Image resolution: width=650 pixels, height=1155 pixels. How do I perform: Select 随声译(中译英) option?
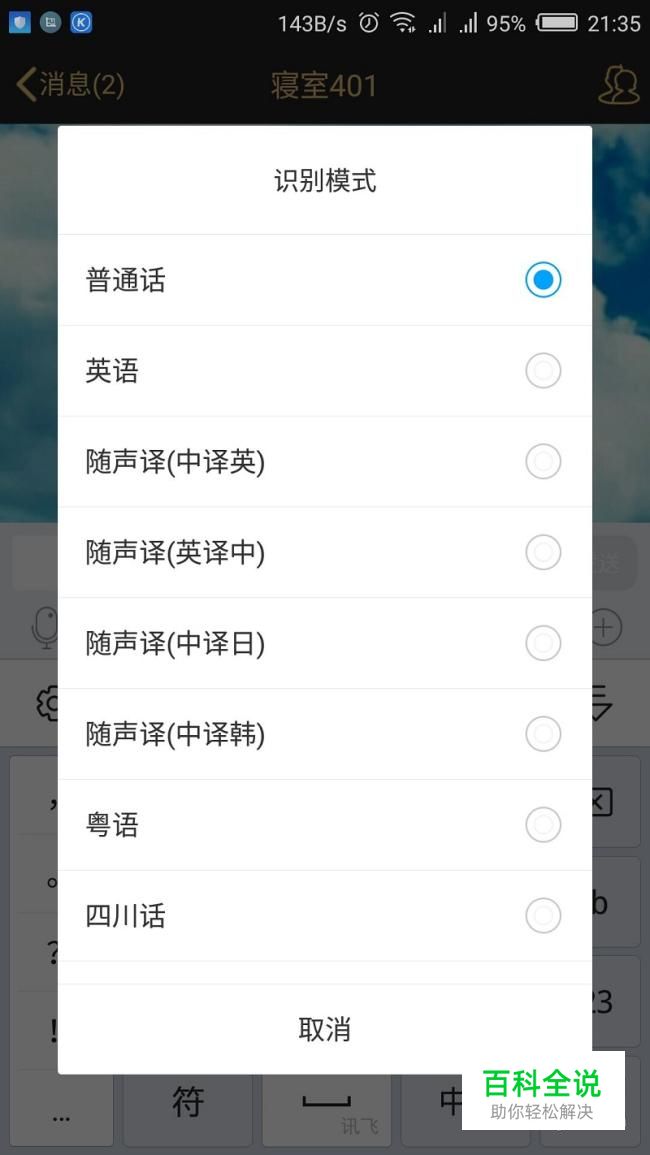[x=324, y=461]
